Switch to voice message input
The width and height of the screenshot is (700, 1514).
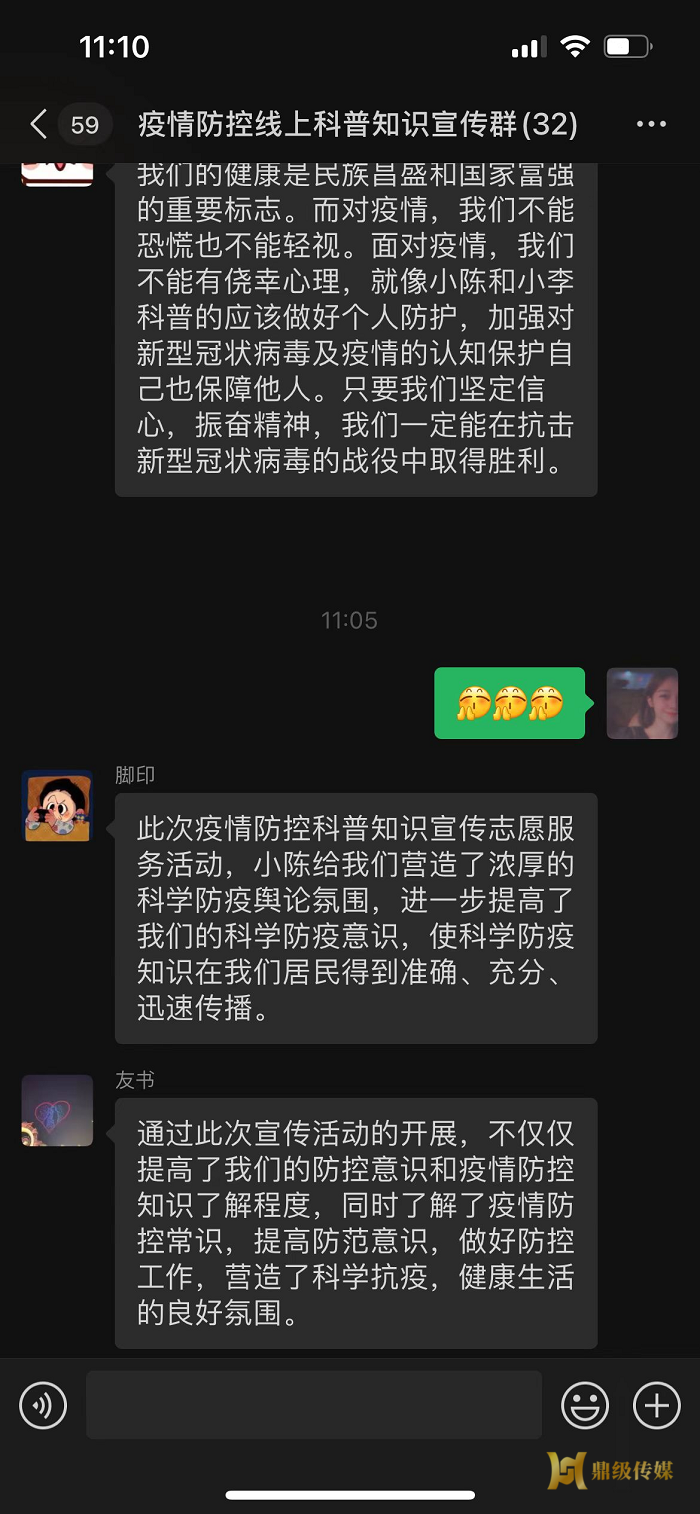pos(43,1405)
